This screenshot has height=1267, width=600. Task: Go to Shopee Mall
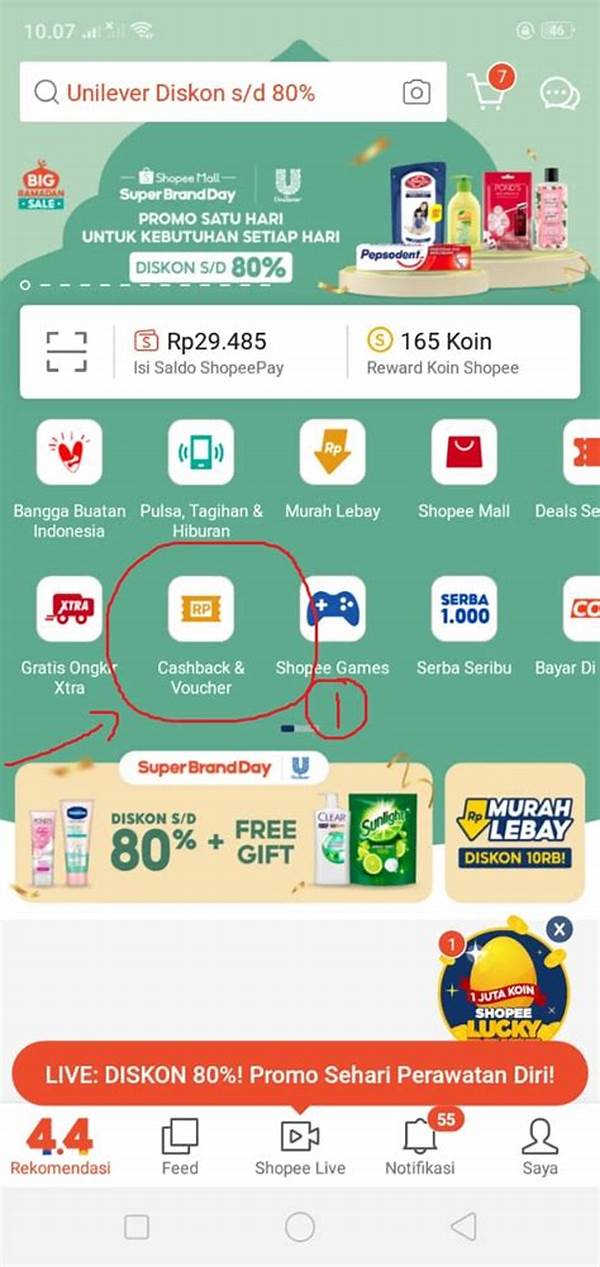[x=464, y=453]
